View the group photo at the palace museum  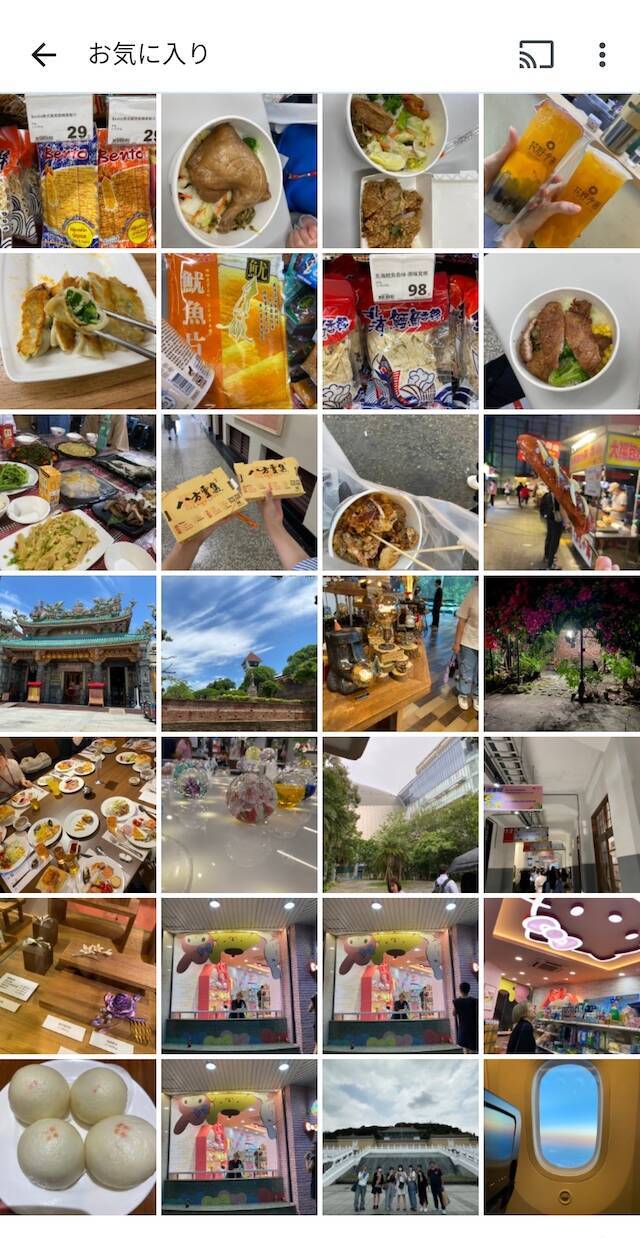pos(400,1136)
